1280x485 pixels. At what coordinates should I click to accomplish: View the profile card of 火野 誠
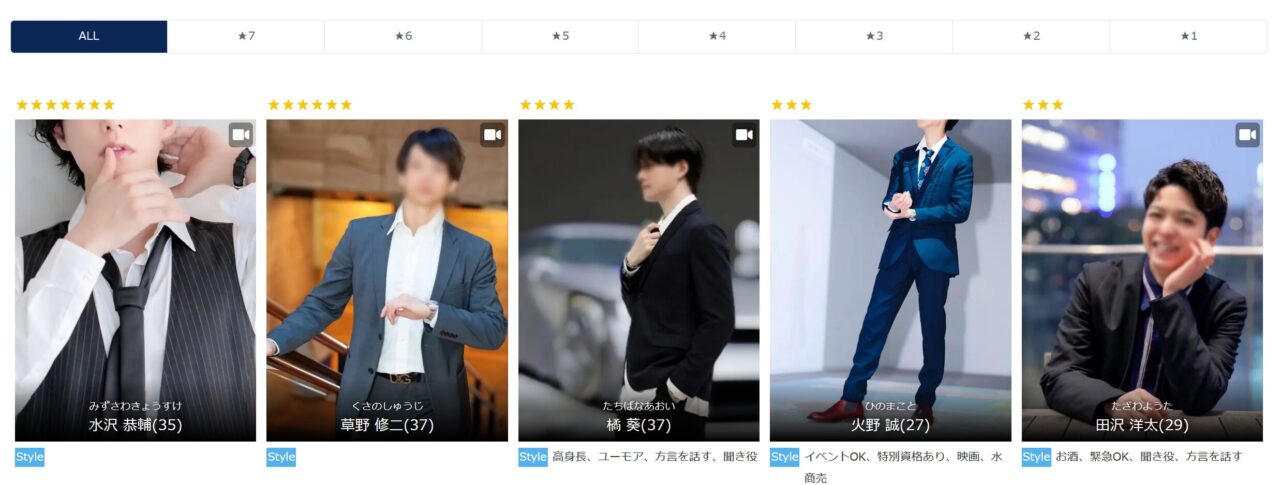[890, 280]
